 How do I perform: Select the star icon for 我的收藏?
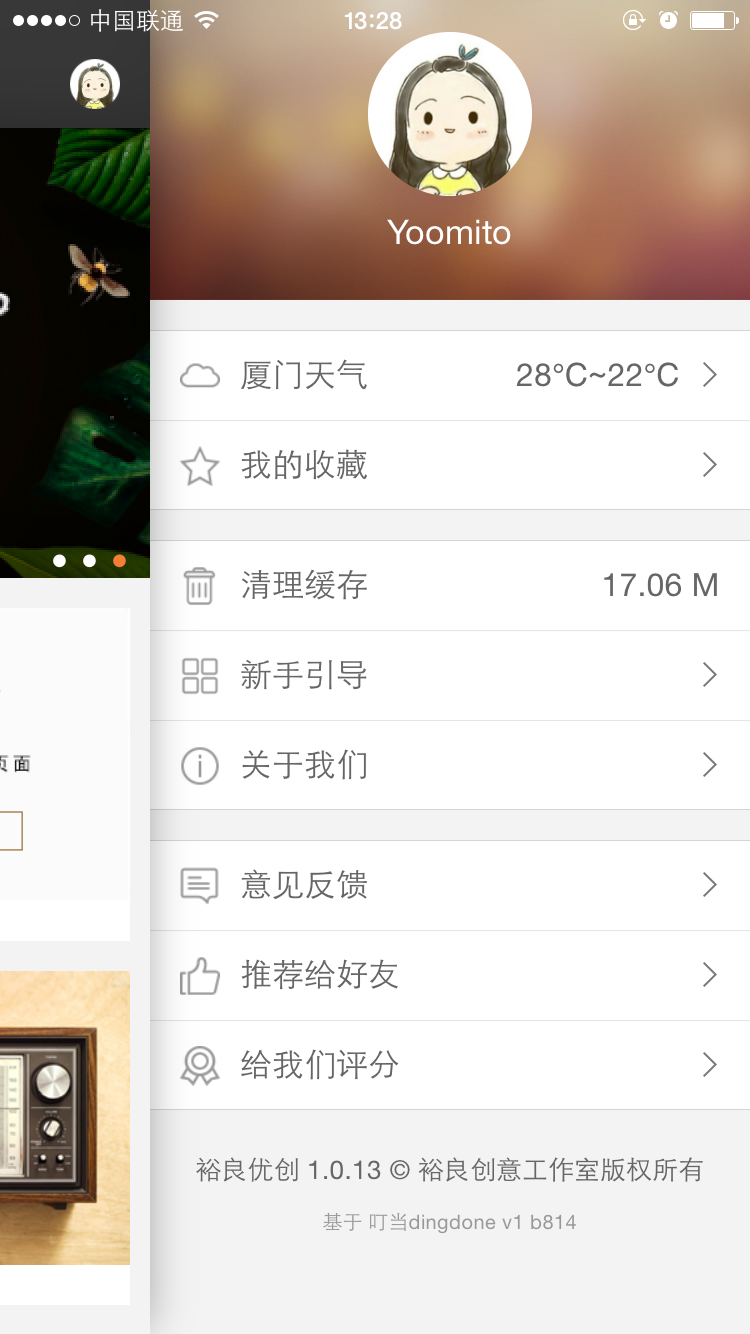(x=200, y=464)
